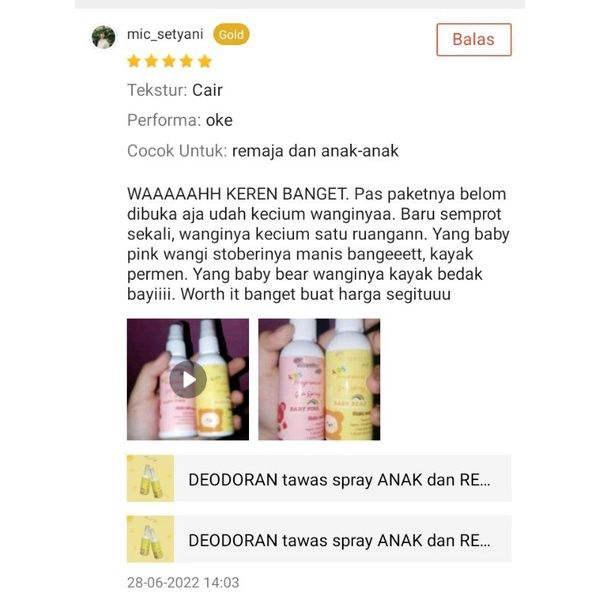Open the review photo of Baby Pink bottles
This screenshot has width=600, height=600.
(319, 380)
